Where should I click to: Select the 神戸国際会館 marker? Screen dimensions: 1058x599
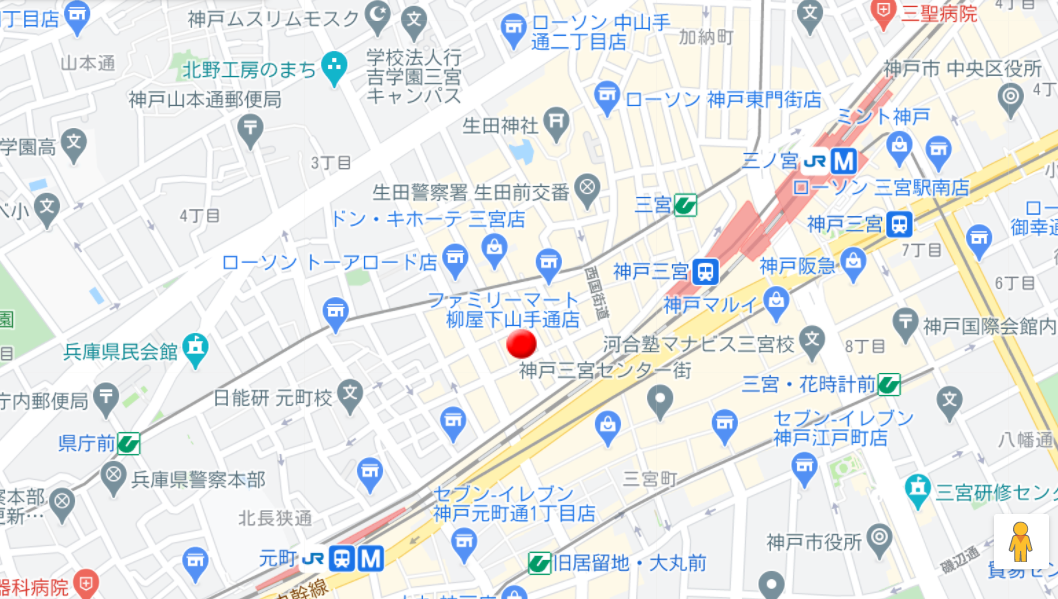[x=905, y=324]
